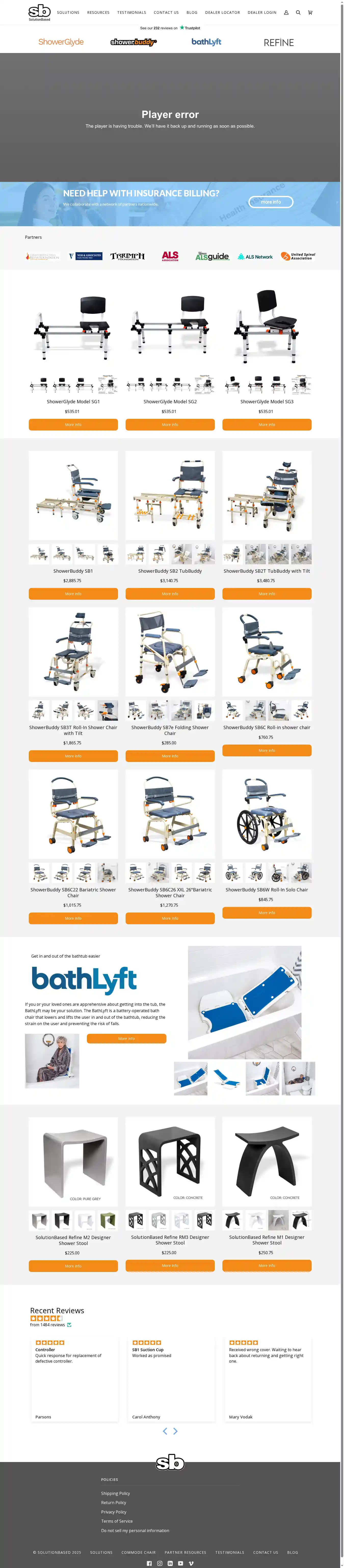Open the account profile icon
The width and height of the screenshot is (344, 1568).
(x=286, y=12)
